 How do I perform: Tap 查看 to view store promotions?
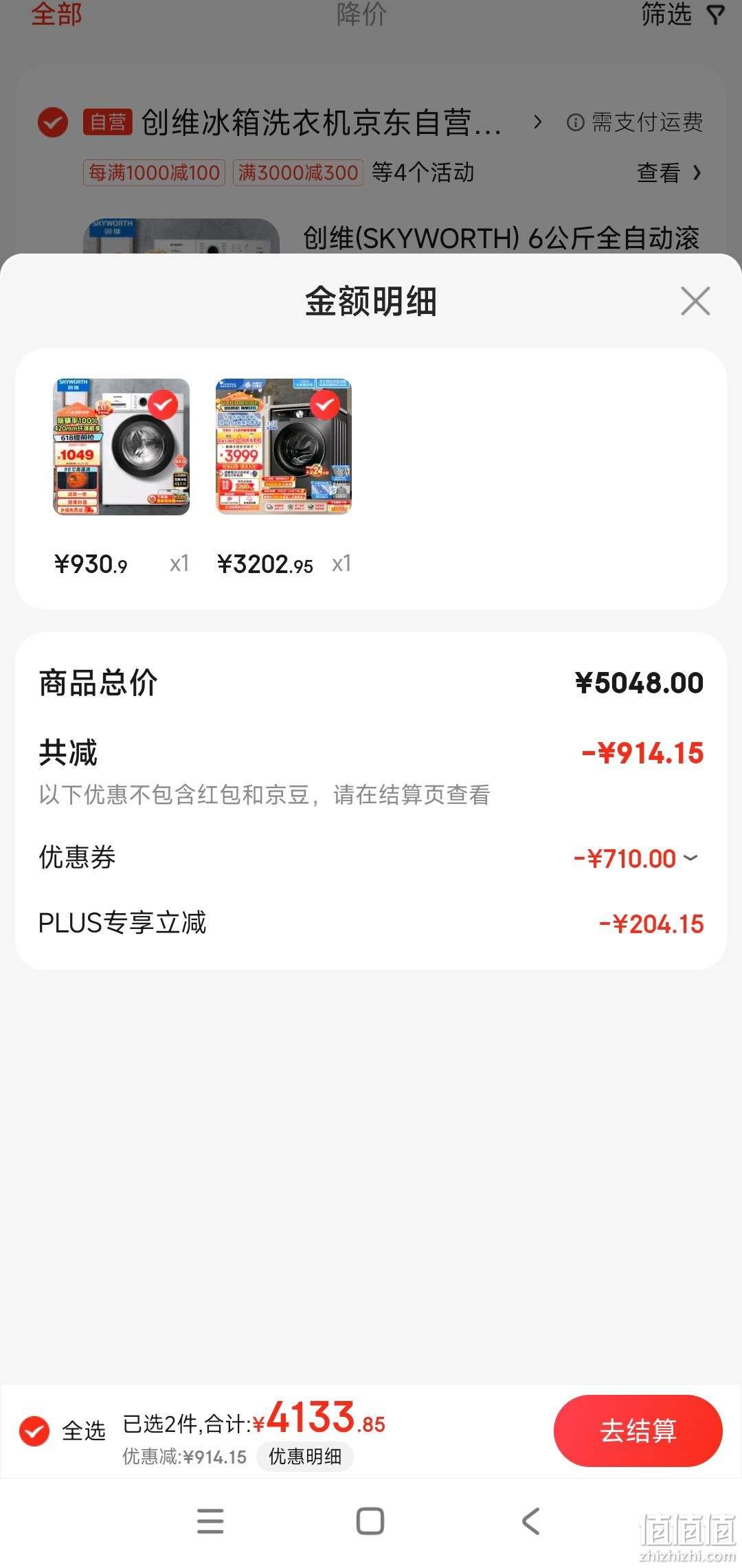coord(668,172)
